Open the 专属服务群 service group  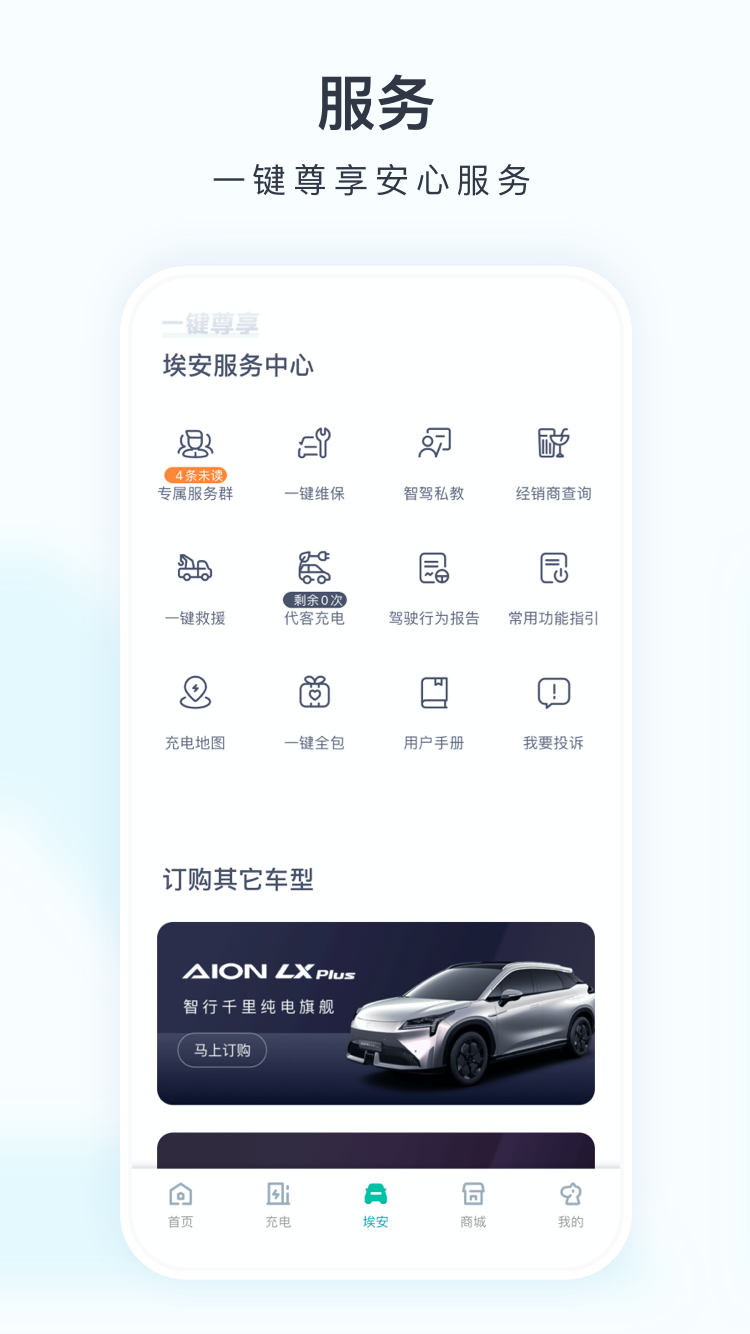196,456
